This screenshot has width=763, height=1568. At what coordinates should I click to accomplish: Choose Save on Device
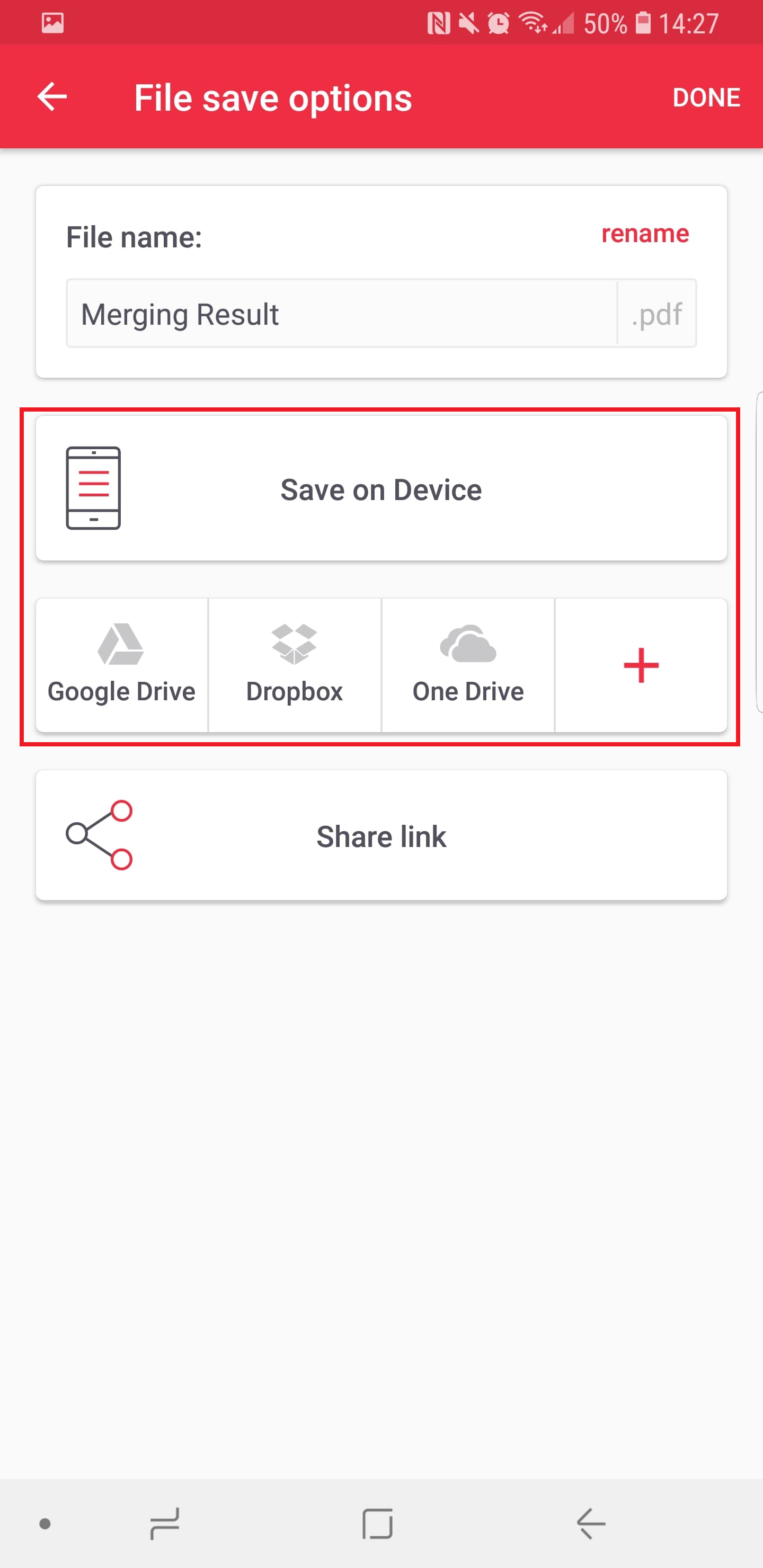click(x=381, y=488)
